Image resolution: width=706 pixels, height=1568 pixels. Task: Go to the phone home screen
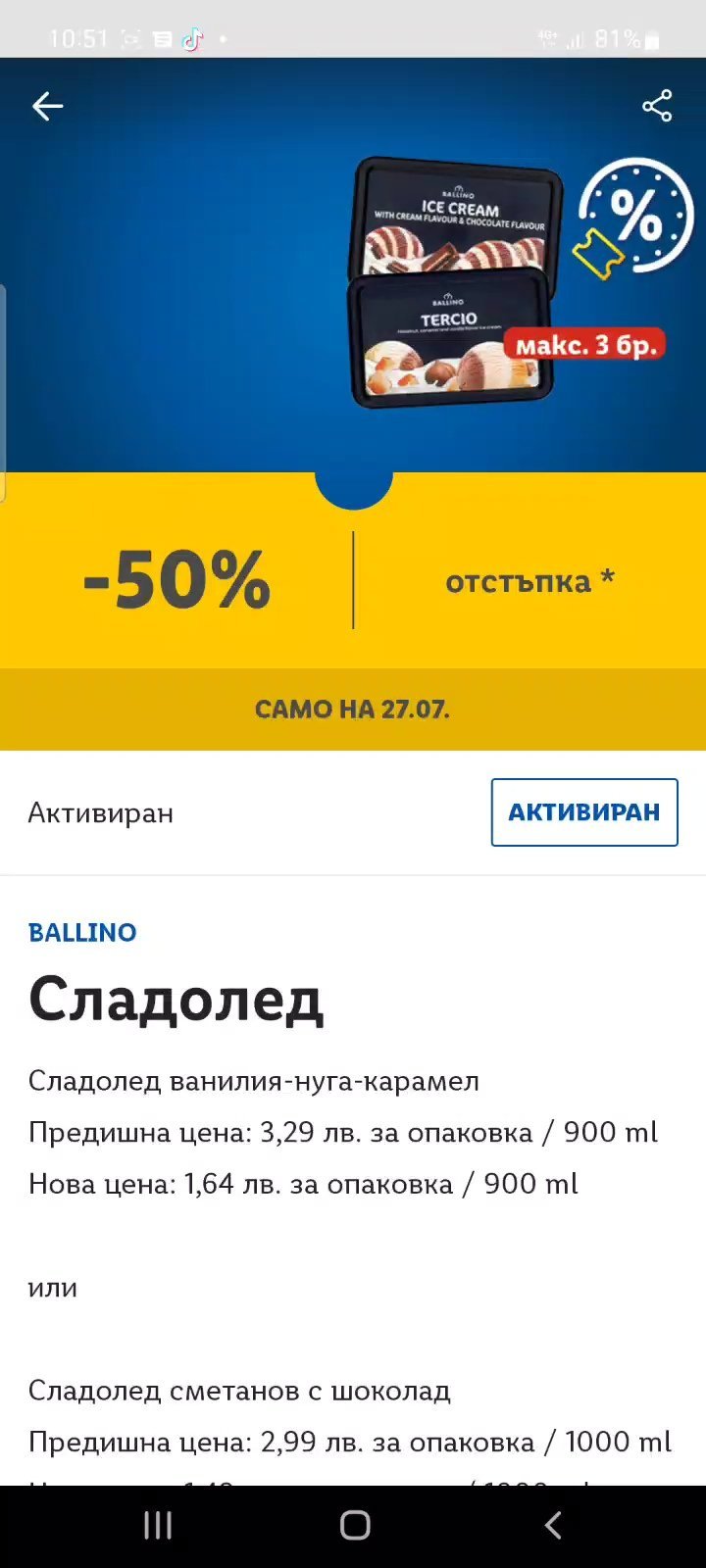coord(354,1525)
